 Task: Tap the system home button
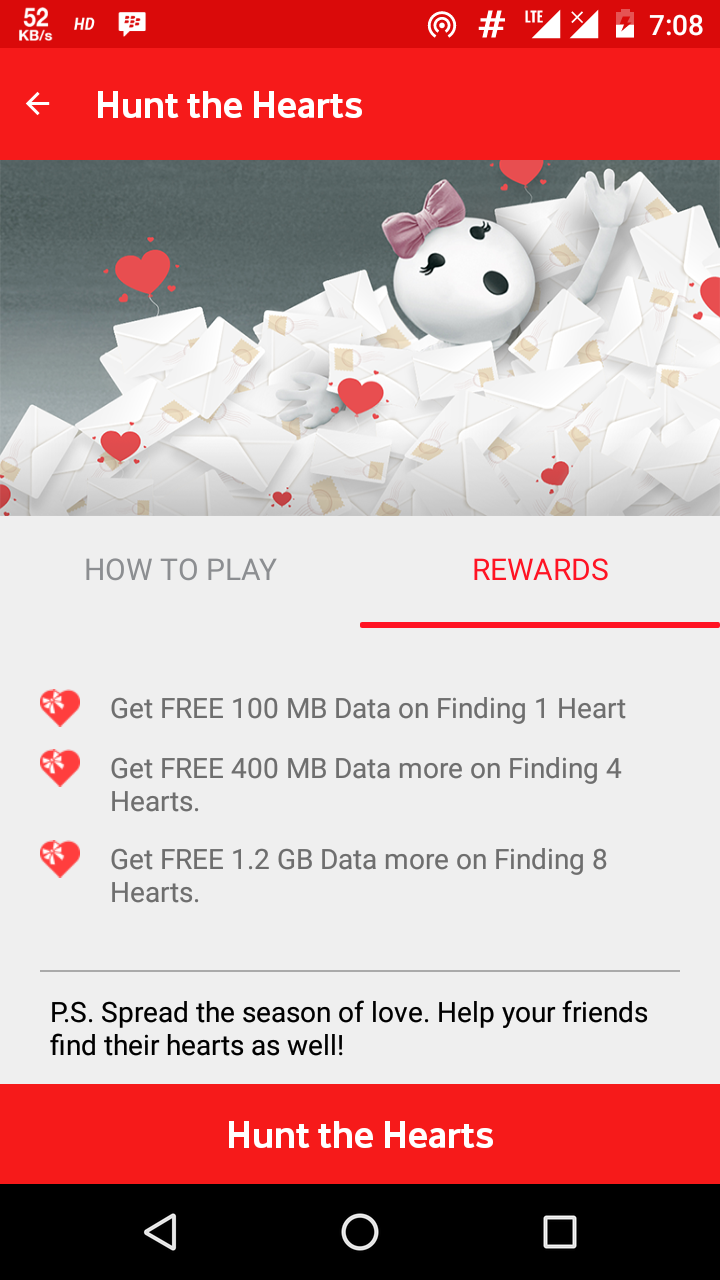(360, 1232)
